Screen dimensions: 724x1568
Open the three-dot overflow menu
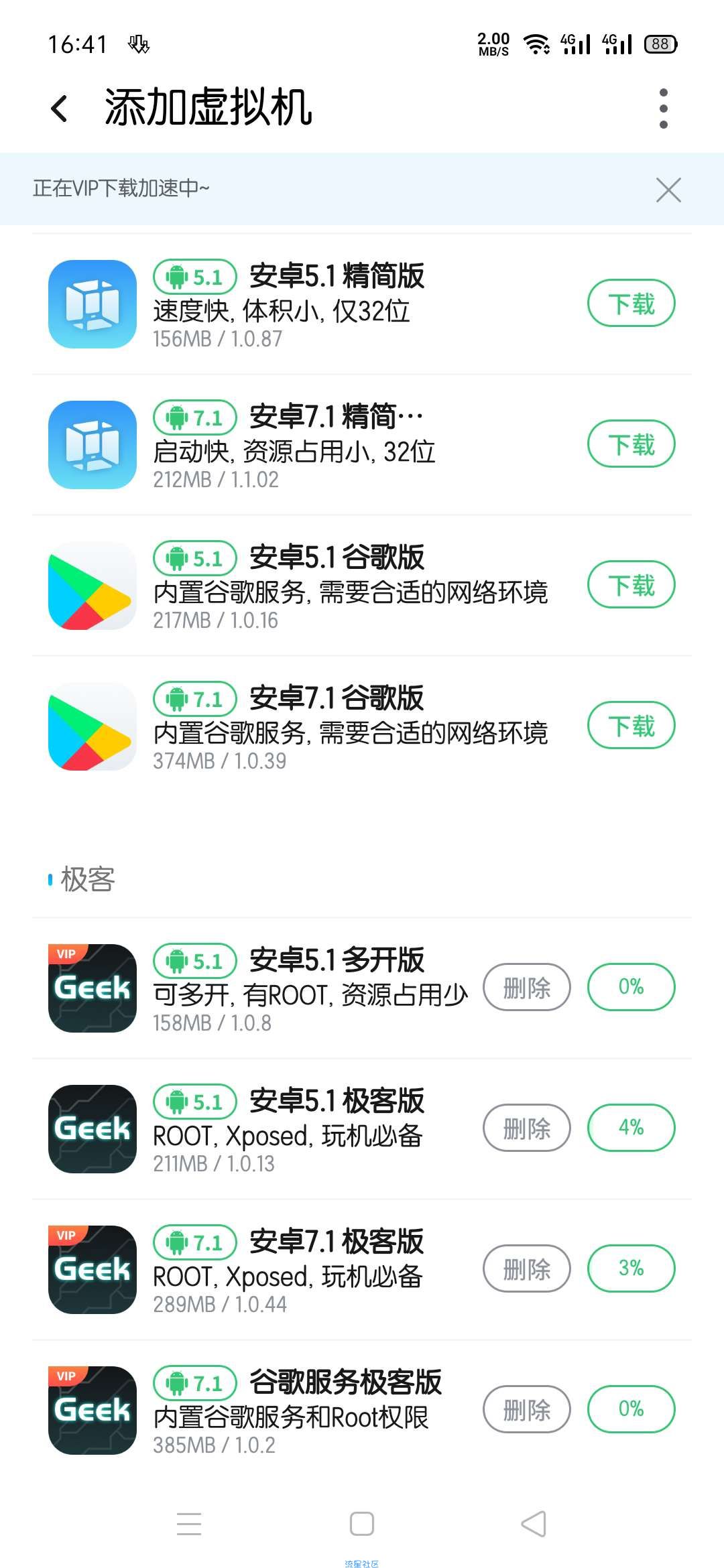(x=663, y=109)
